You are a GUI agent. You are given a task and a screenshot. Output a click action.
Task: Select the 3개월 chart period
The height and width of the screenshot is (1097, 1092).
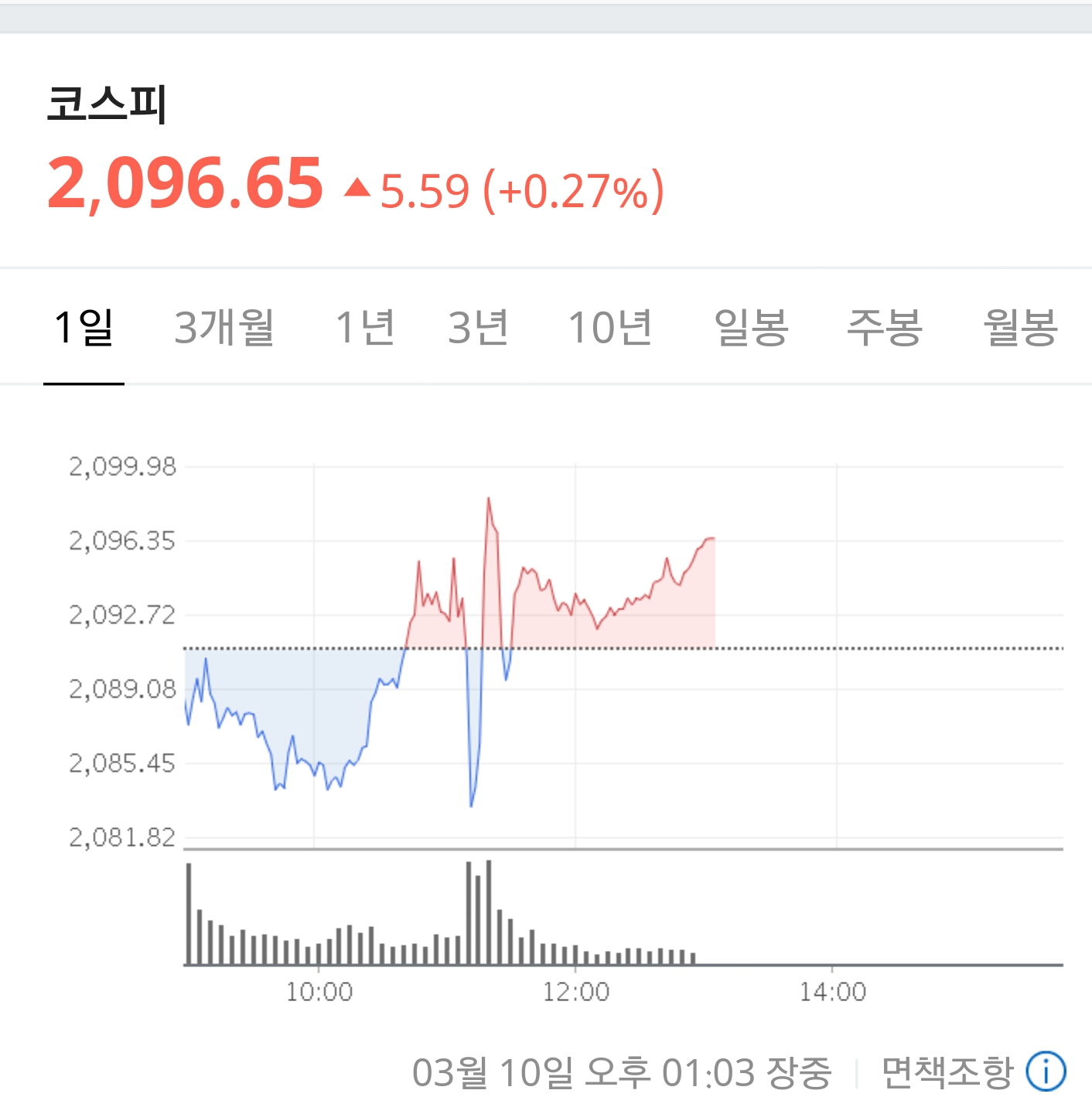[224, 328]
